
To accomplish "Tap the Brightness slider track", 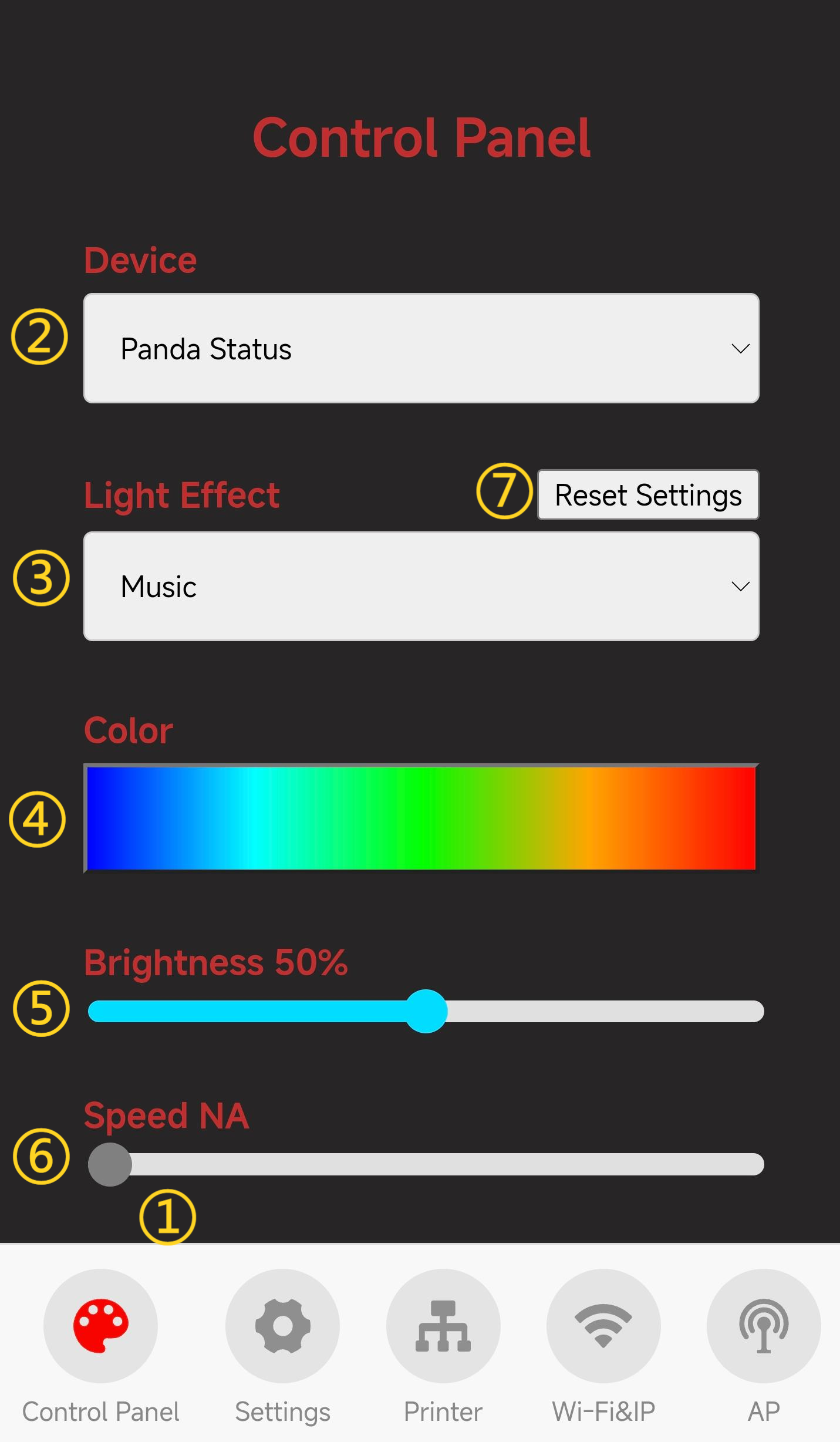I will click(426, 1011).
